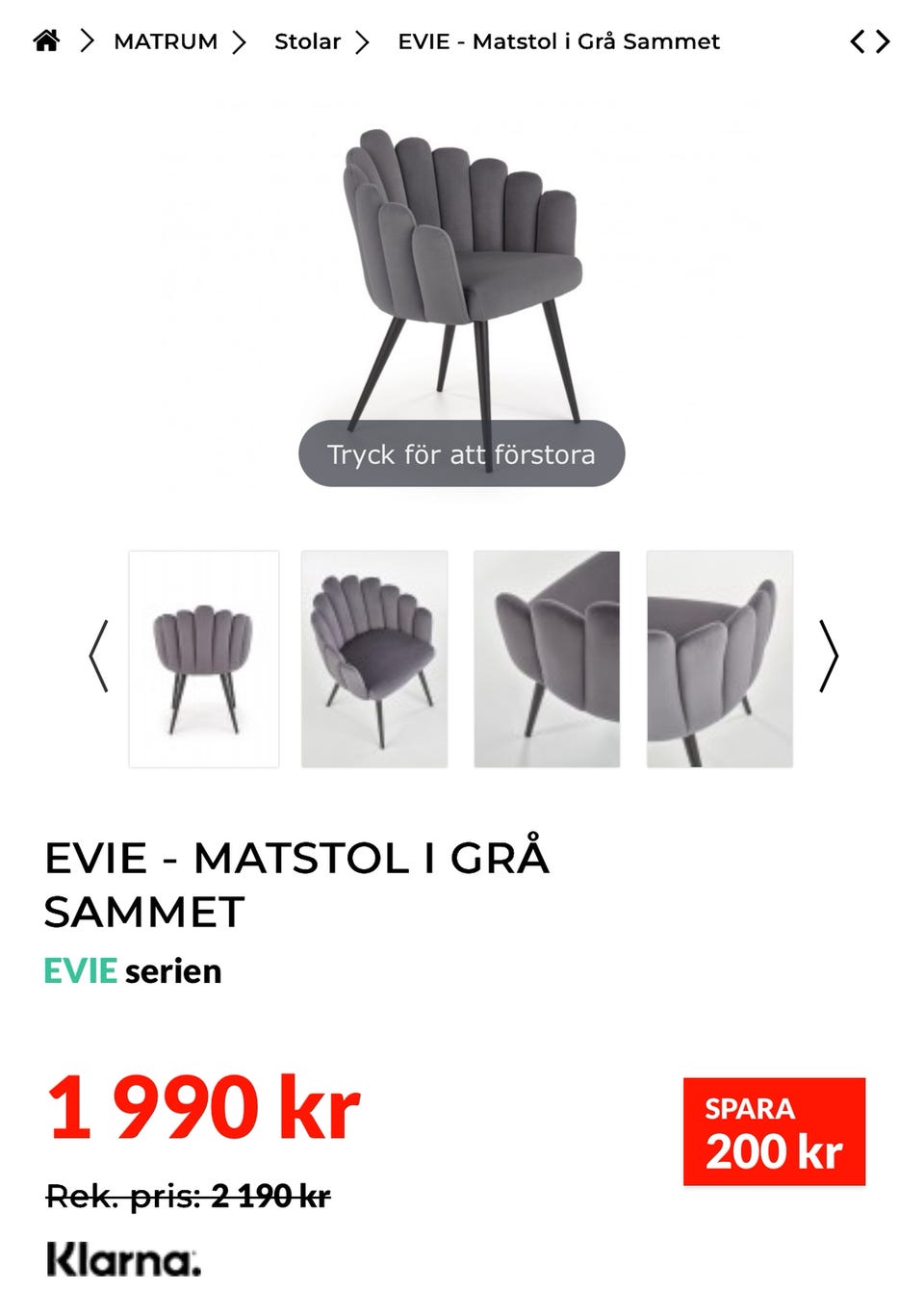The height and width of the screenshot is (1290, 924).
Task: Open the MATRUM breadcrumb link
Action: (166, 41)
